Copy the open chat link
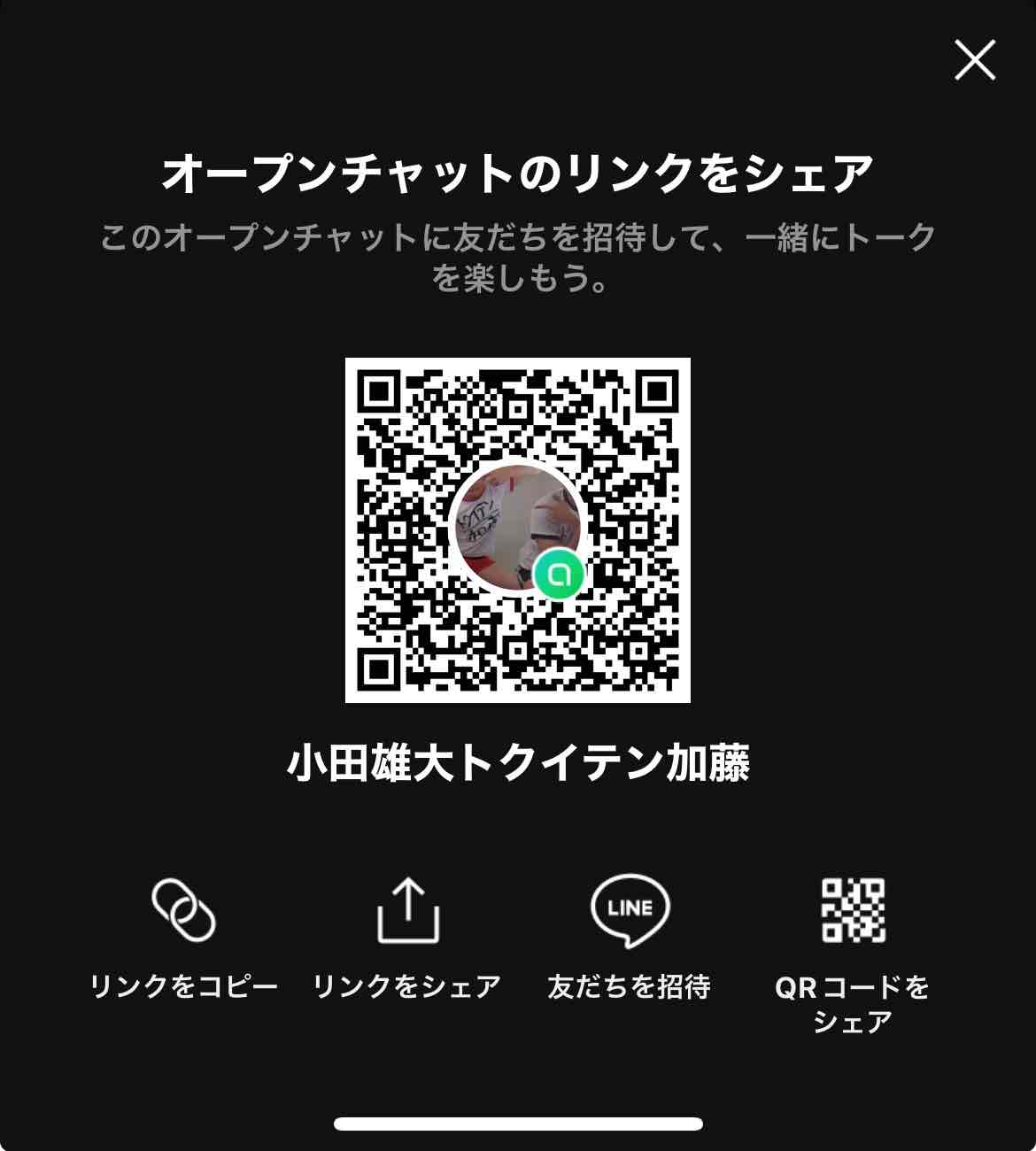Screen dimensions: 1036x1151 [184, 912]
